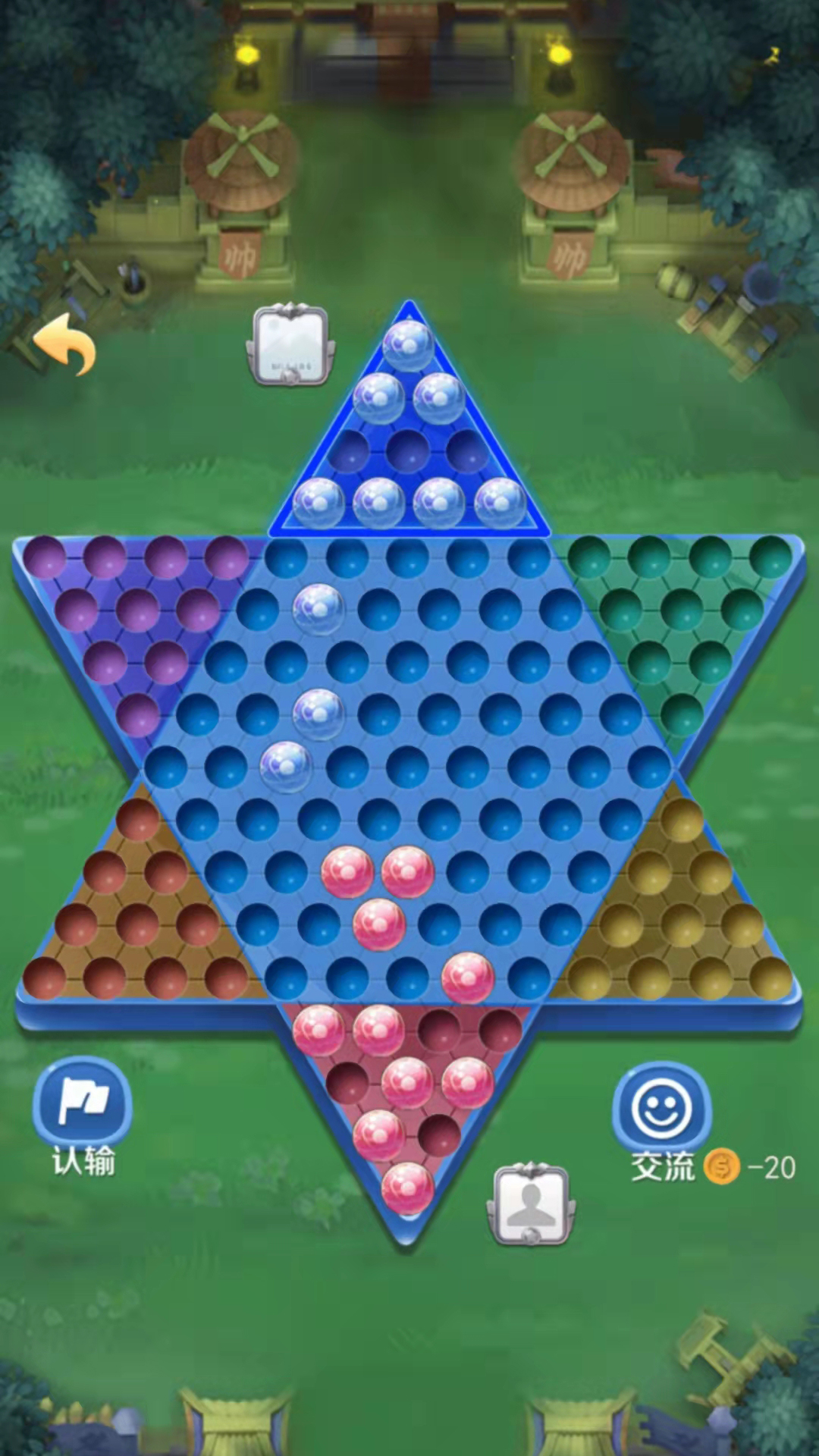Select the pink marble at the bottom tip
The width and height of the screenshot is (819, 1456).
coord(408,1188)
